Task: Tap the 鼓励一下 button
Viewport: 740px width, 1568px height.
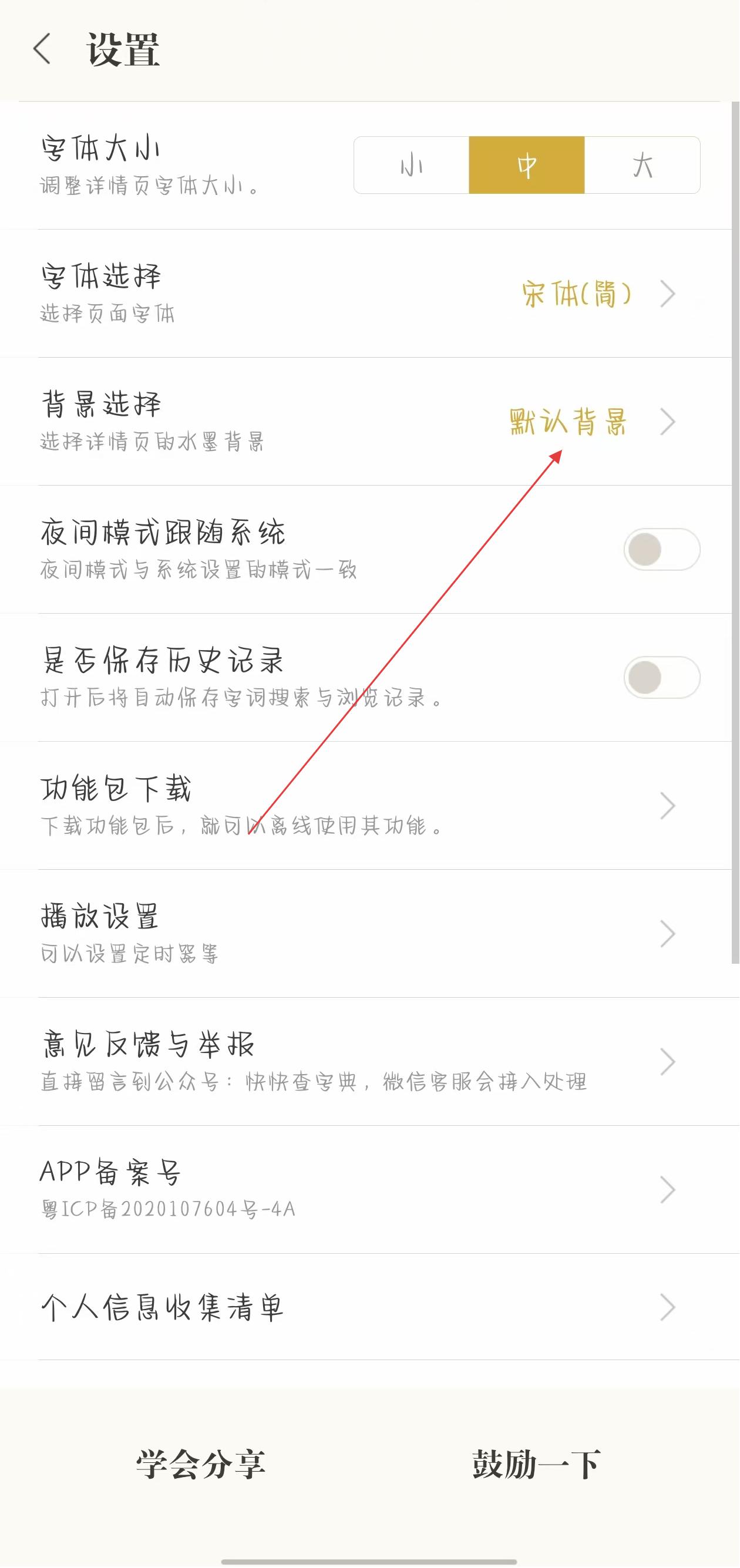Action: [536, 1464]
